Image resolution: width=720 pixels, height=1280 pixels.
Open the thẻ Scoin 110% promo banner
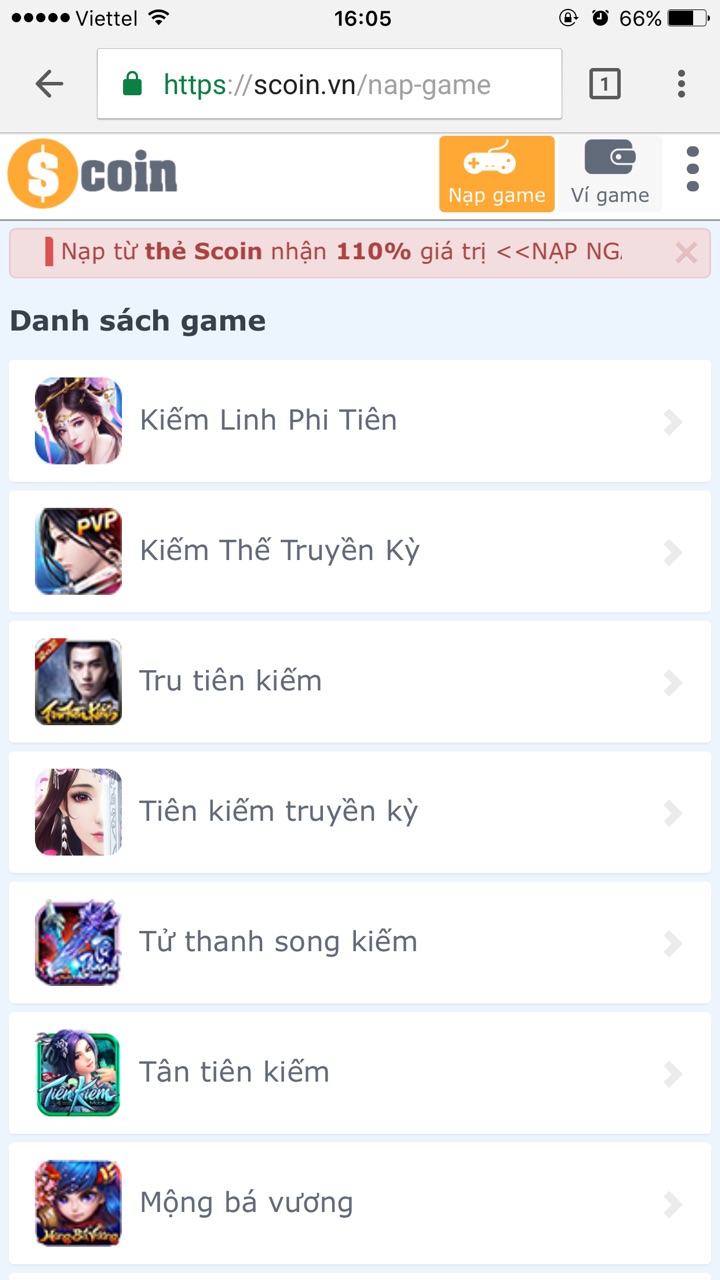[x=340, y=252]
